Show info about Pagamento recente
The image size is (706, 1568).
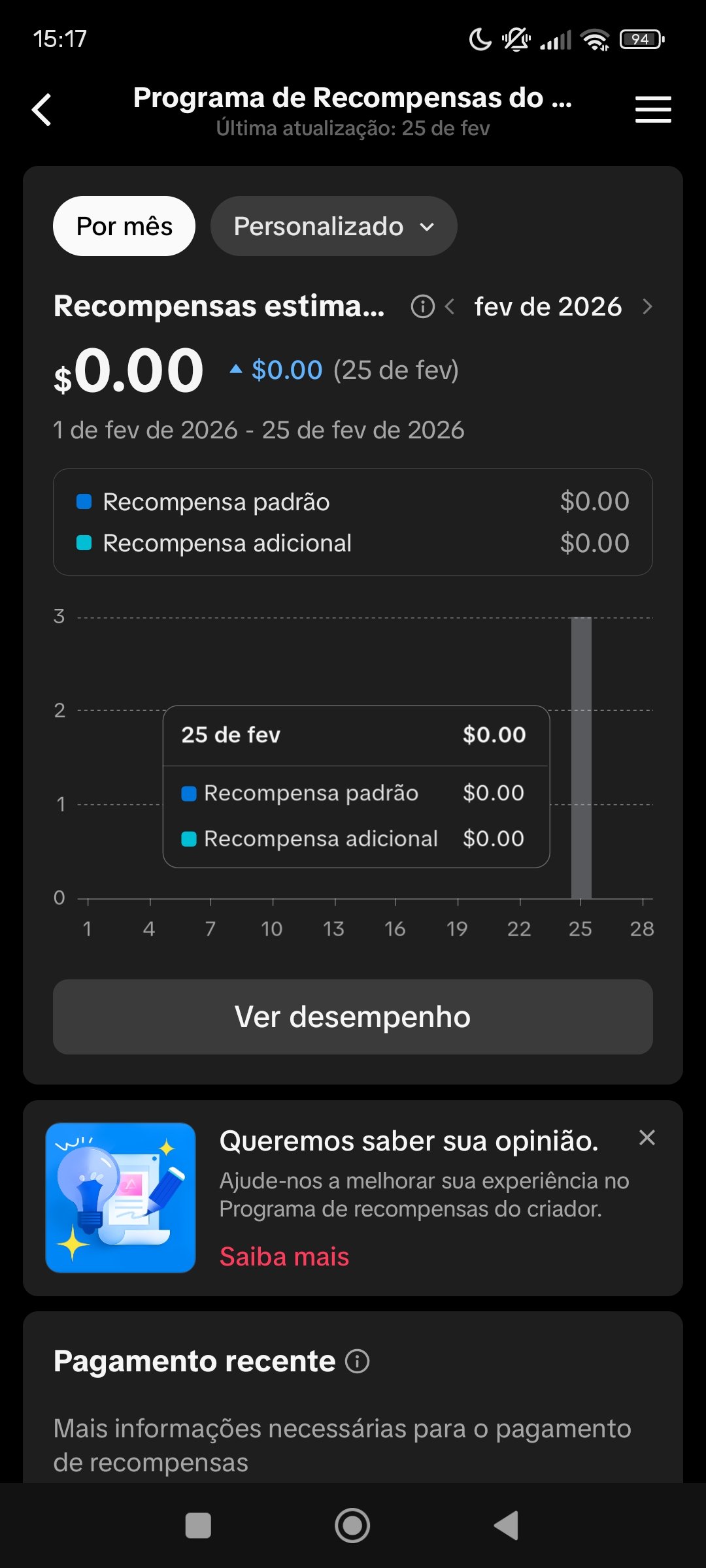point(358,1362)
